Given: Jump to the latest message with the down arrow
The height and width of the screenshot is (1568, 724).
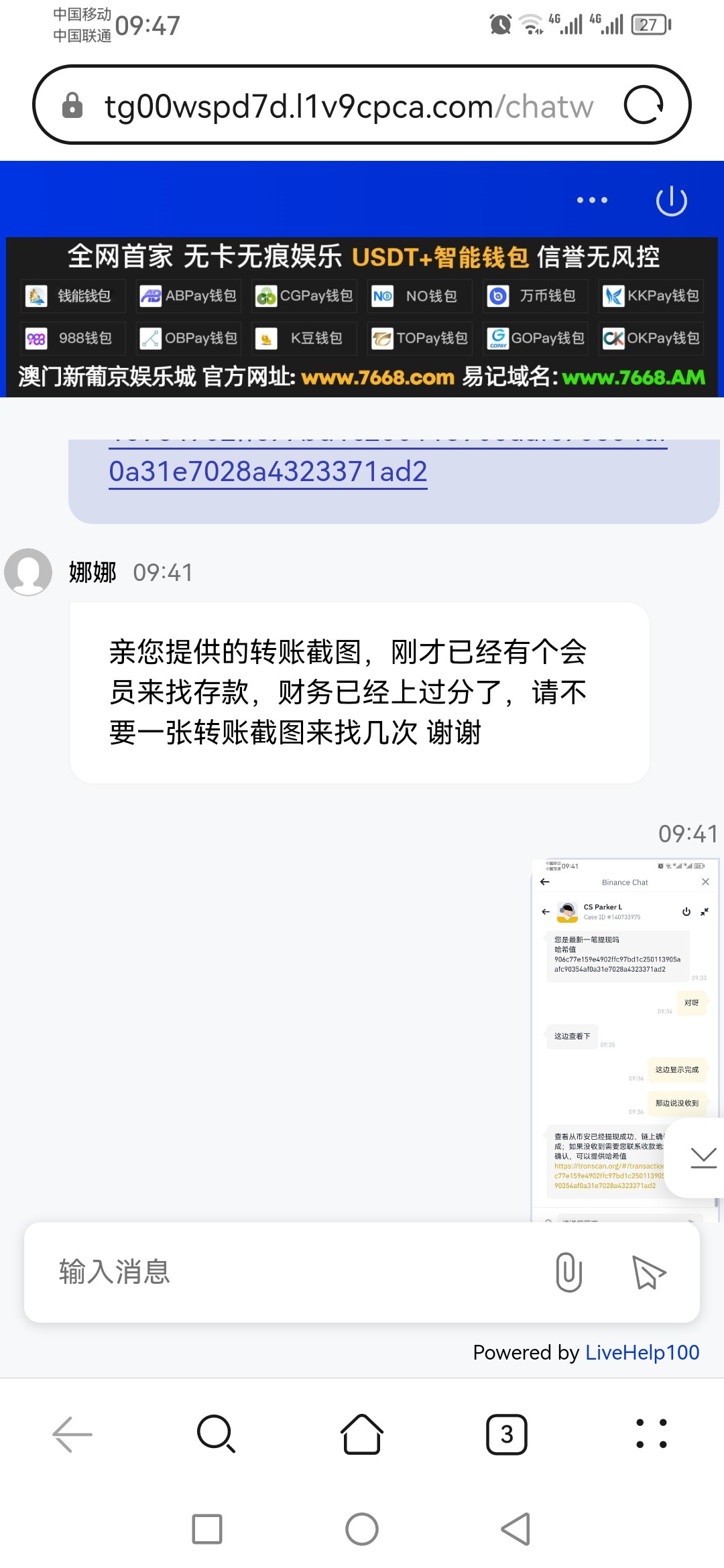Looking at the screenshot, I should coord(703,1158).
